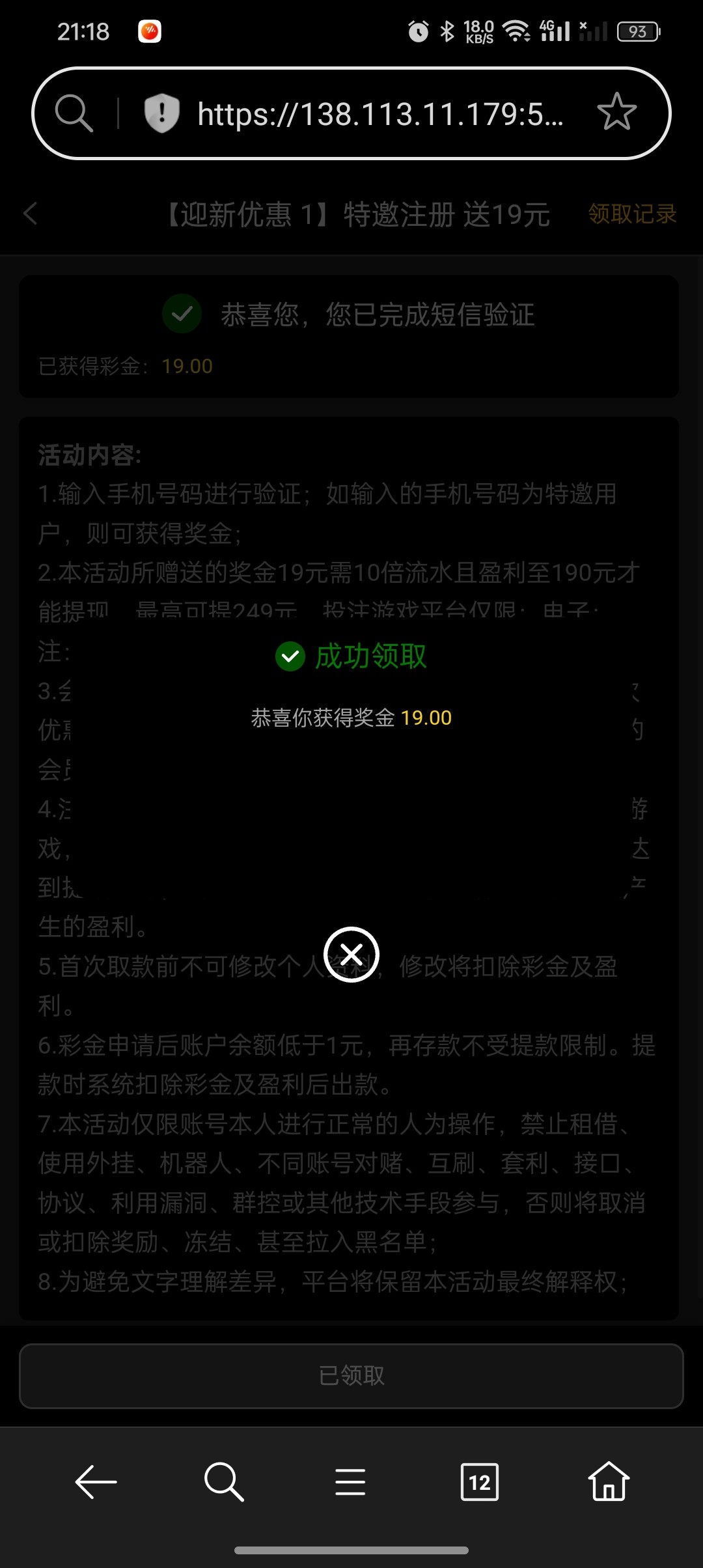
Task: Open the browser menu
Action: pyautogui.click(x=350, y=1482)
